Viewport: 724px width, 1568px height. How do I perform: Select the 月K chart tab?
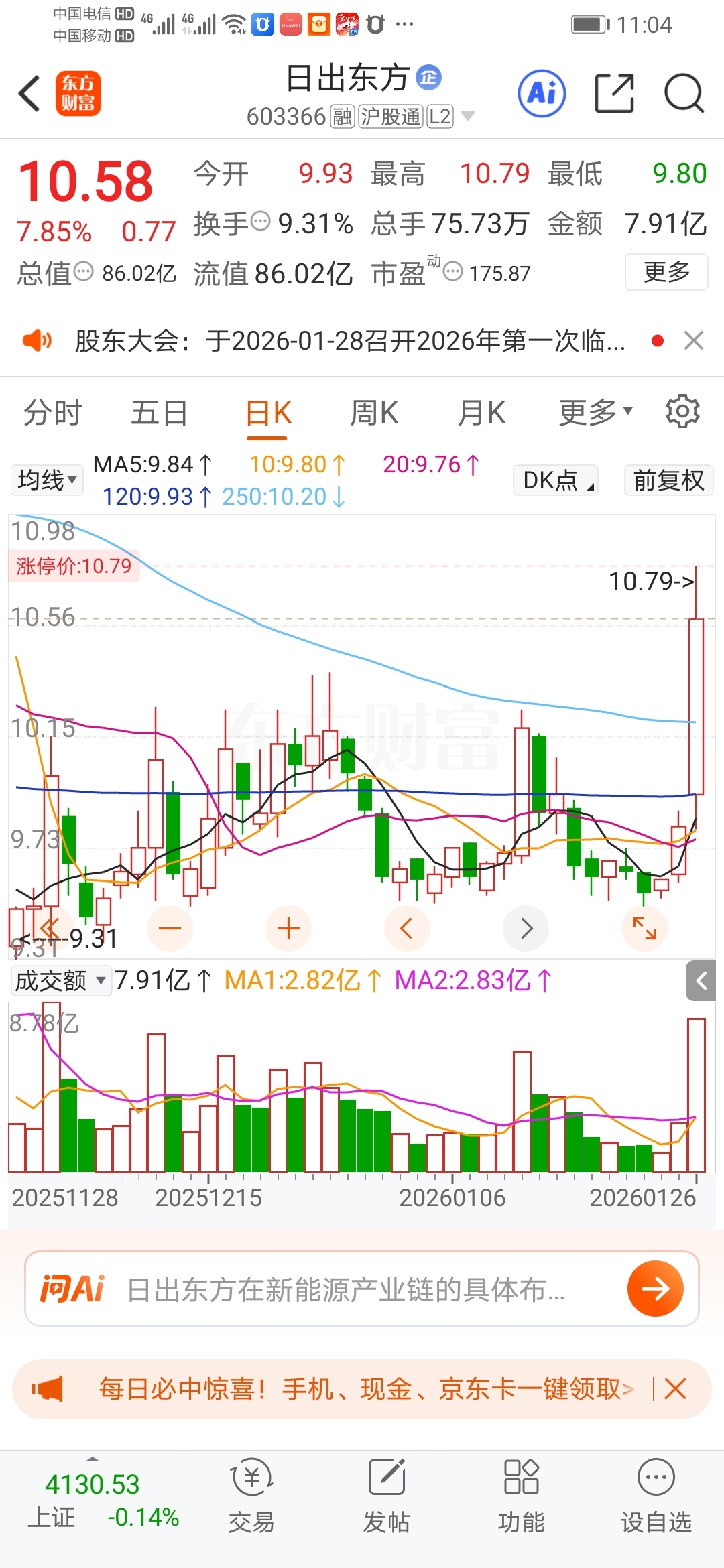(481, 413)
